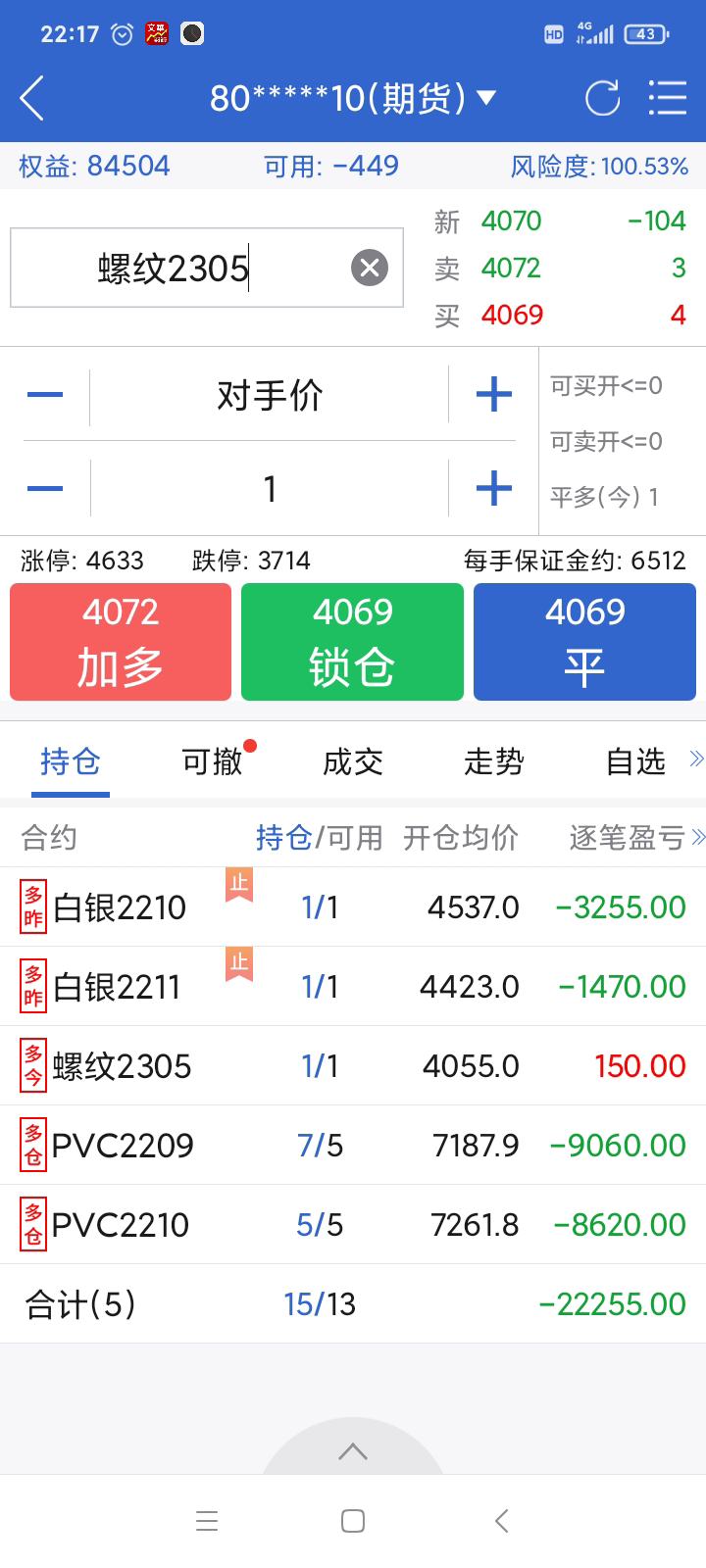Viewport: 706px width, 1568px height.
Task: Switch to the 自选 tab
Action: coord(635,761)
